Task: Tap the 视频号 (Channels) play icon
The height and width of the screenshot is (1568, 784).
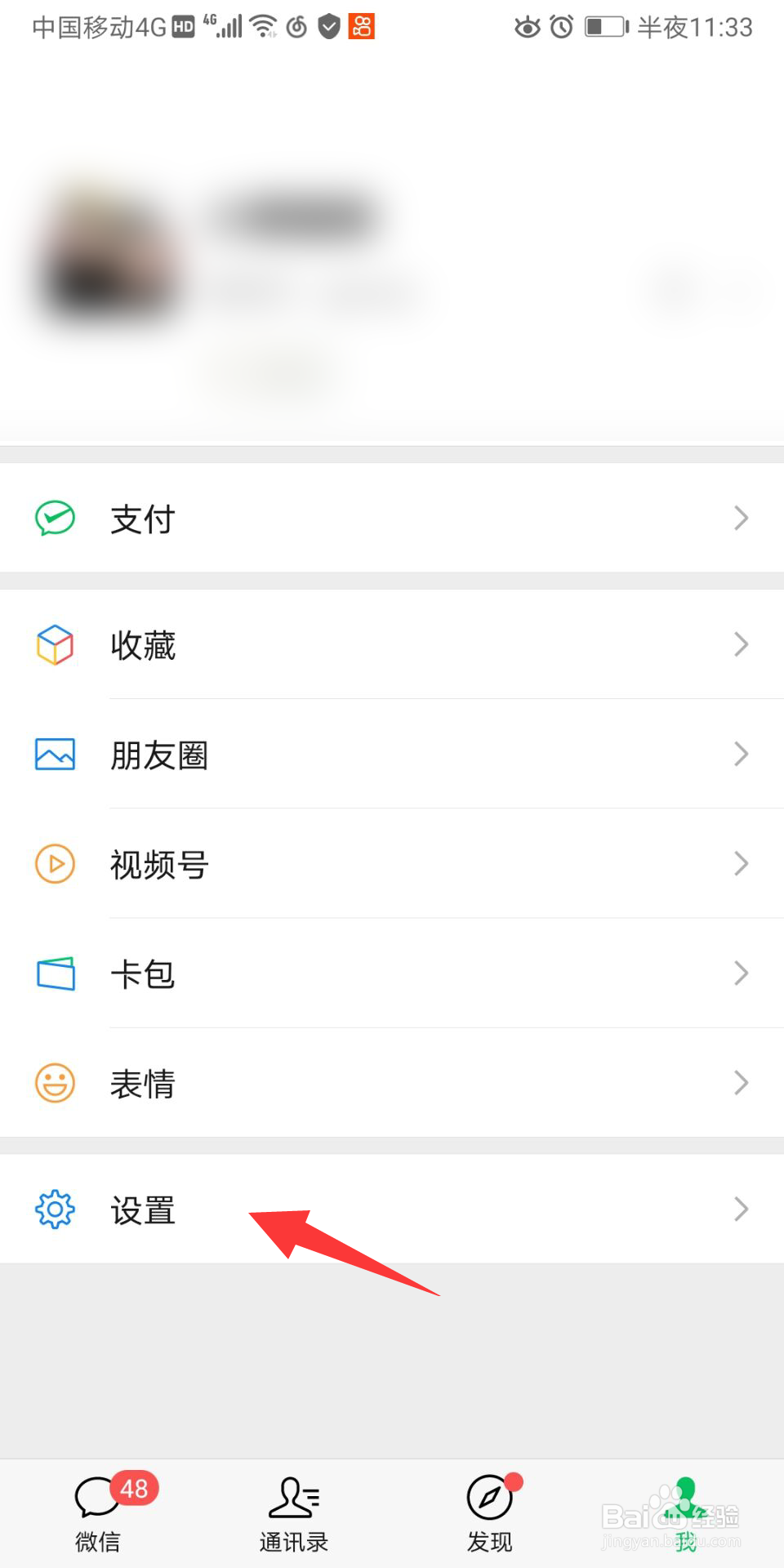Action: tap(54, 864)
